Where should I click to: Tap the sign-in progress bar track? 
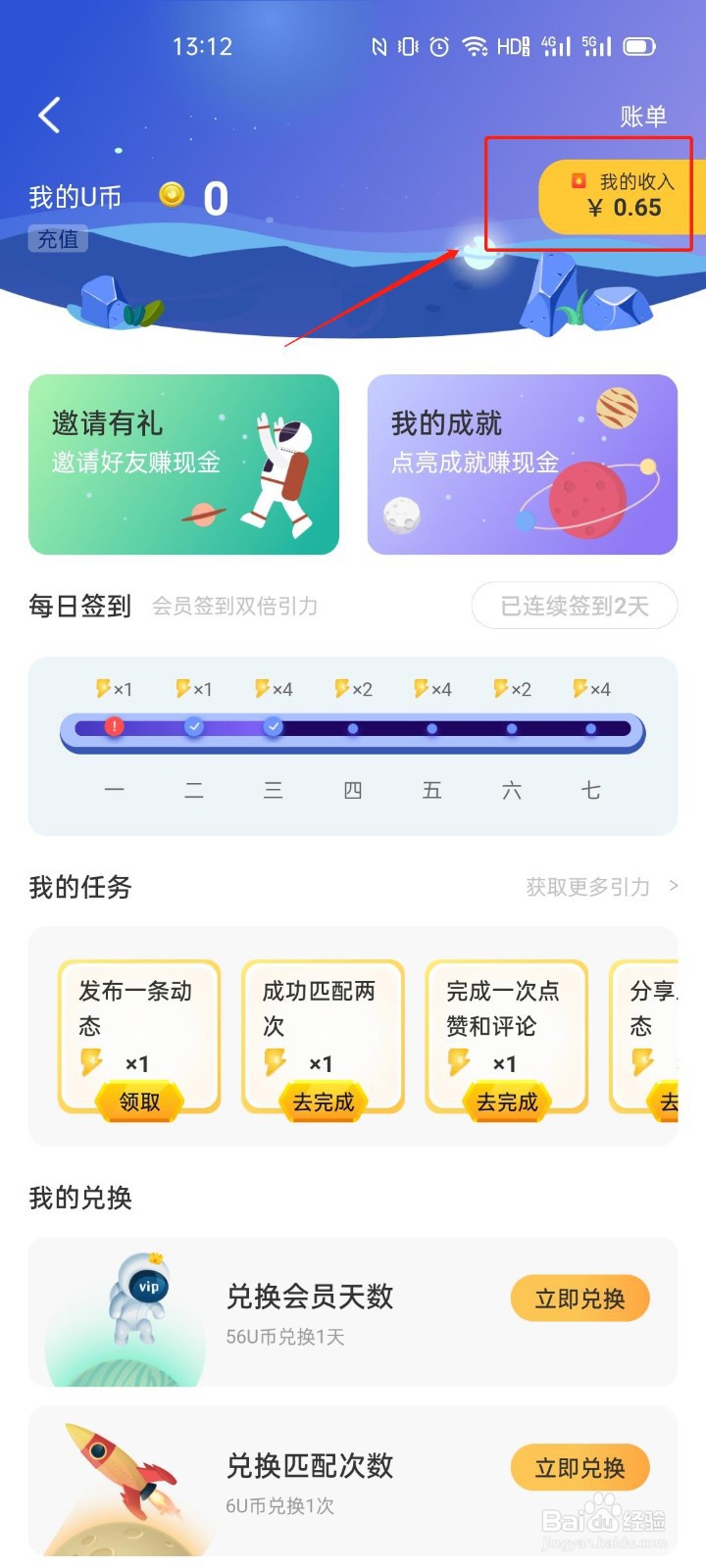tap(353, 727)
